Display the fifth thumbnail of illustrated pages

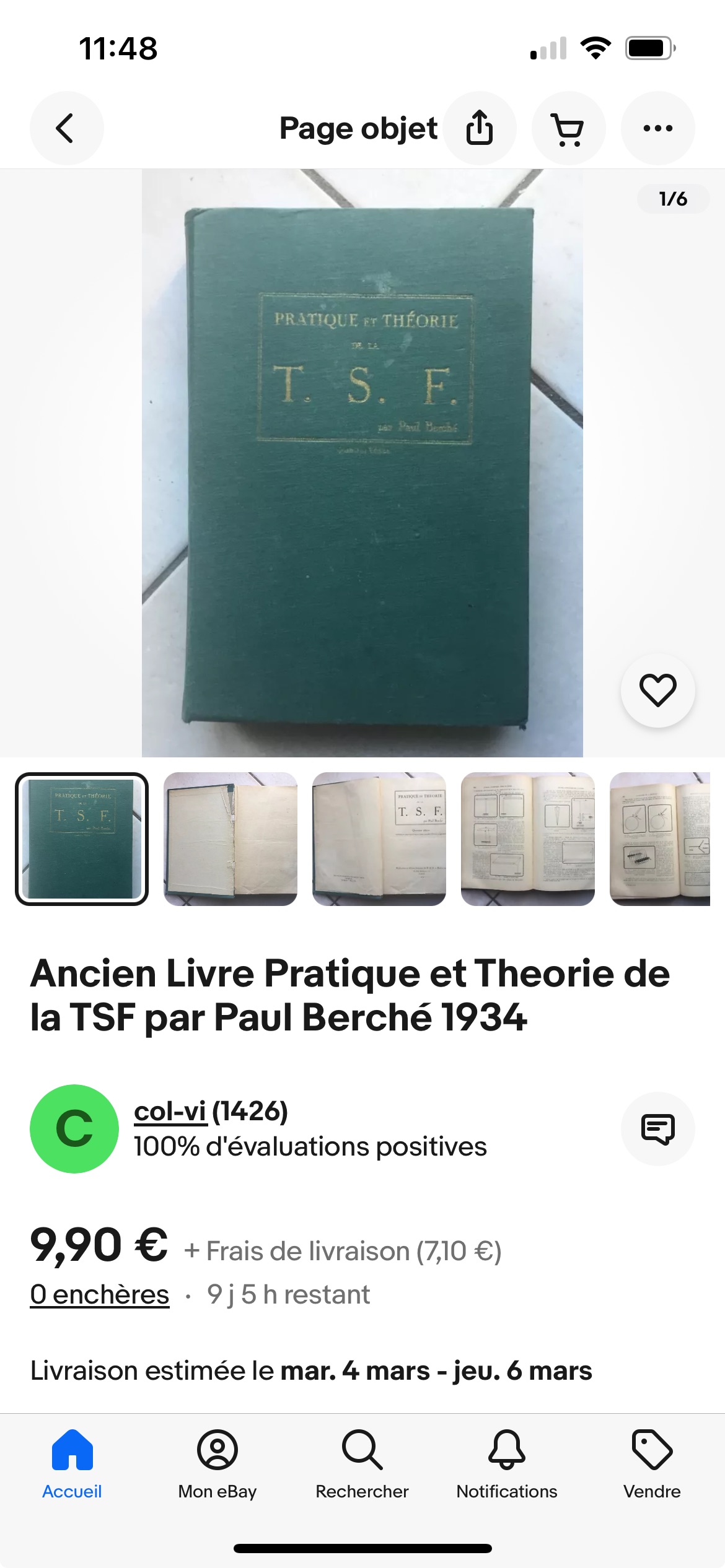pos(661,838)
